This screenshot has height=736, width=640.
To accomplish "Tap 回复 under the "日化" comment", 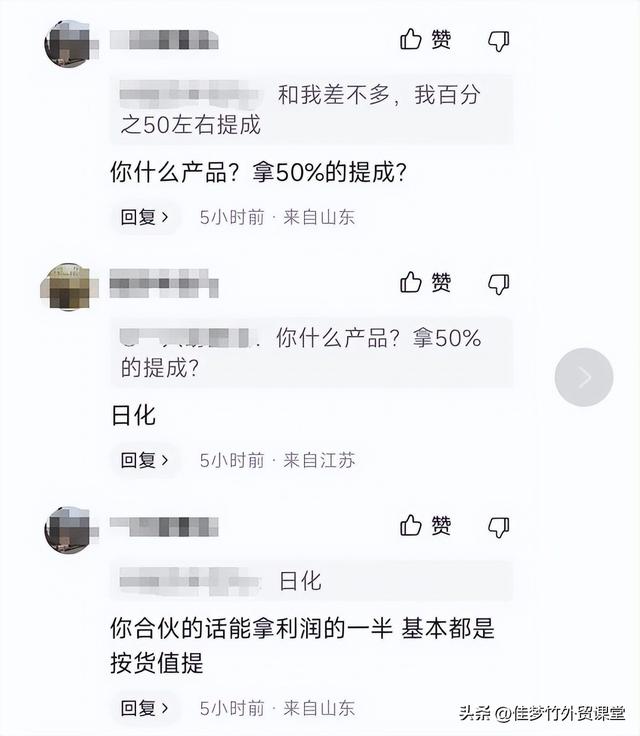I will pyautogui.click(x=145, y=460).
